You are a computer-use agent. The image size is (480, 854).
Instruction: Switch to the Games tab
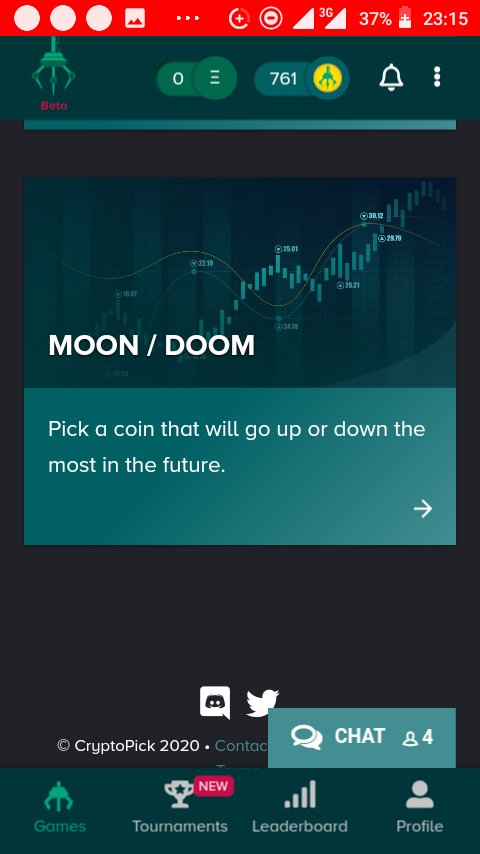60,807
